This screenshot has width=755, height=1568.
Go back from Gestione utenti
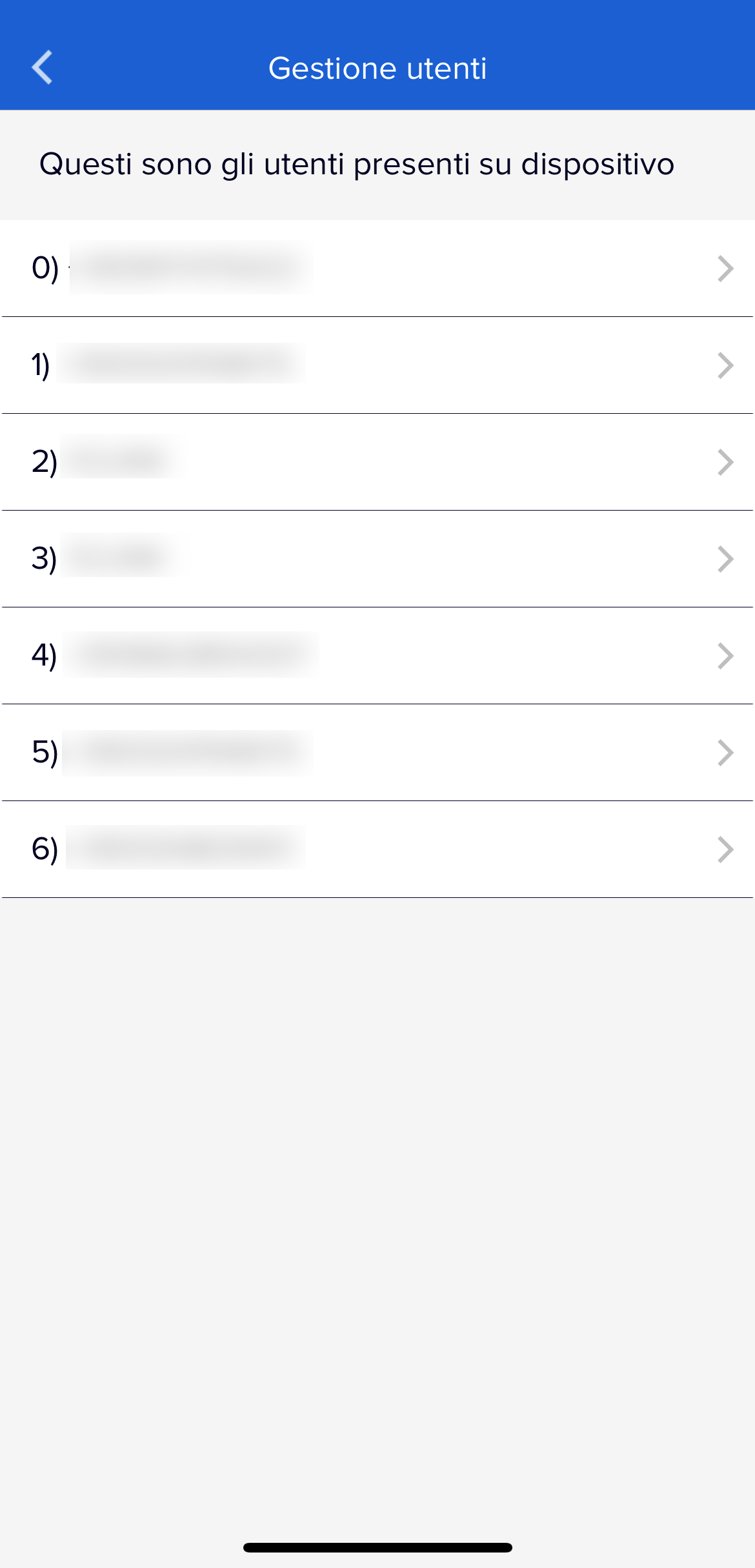point(42,68)
